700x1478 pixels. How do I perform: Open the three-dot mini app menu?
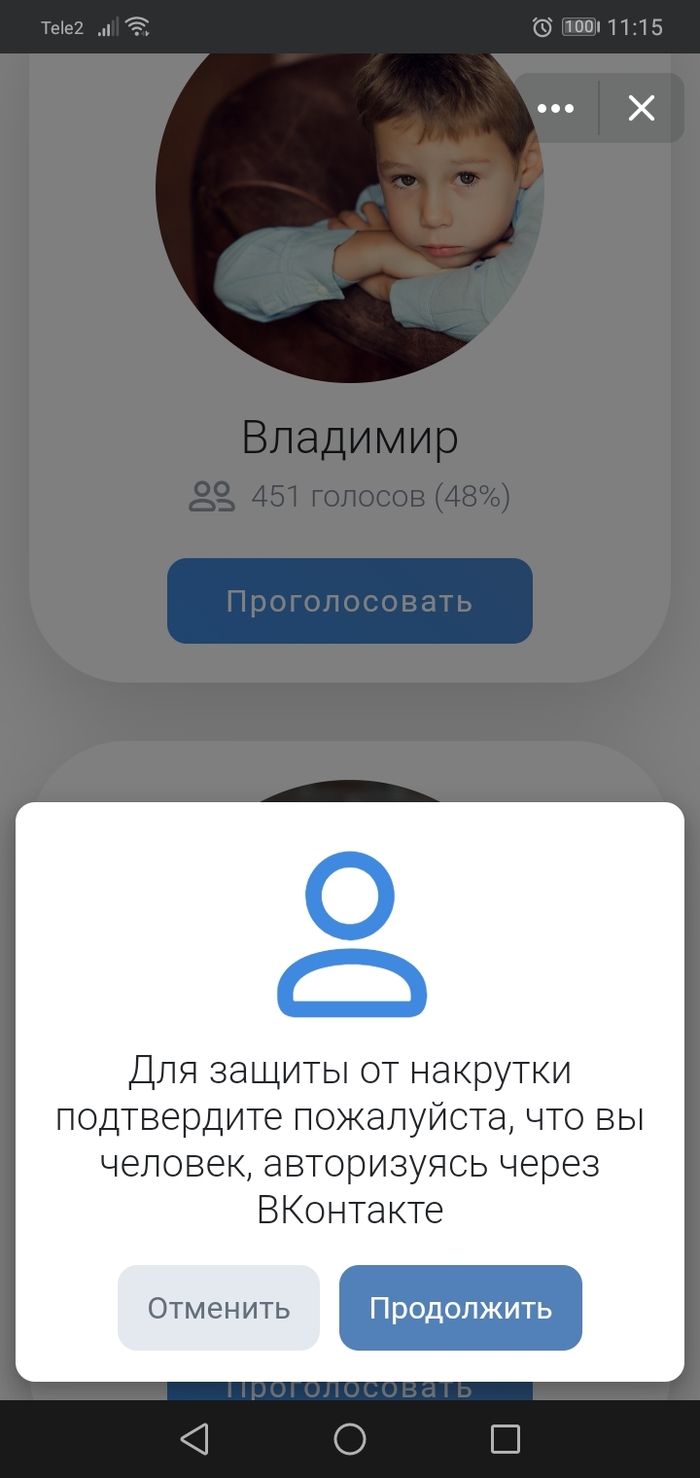(x=556, y=108)
